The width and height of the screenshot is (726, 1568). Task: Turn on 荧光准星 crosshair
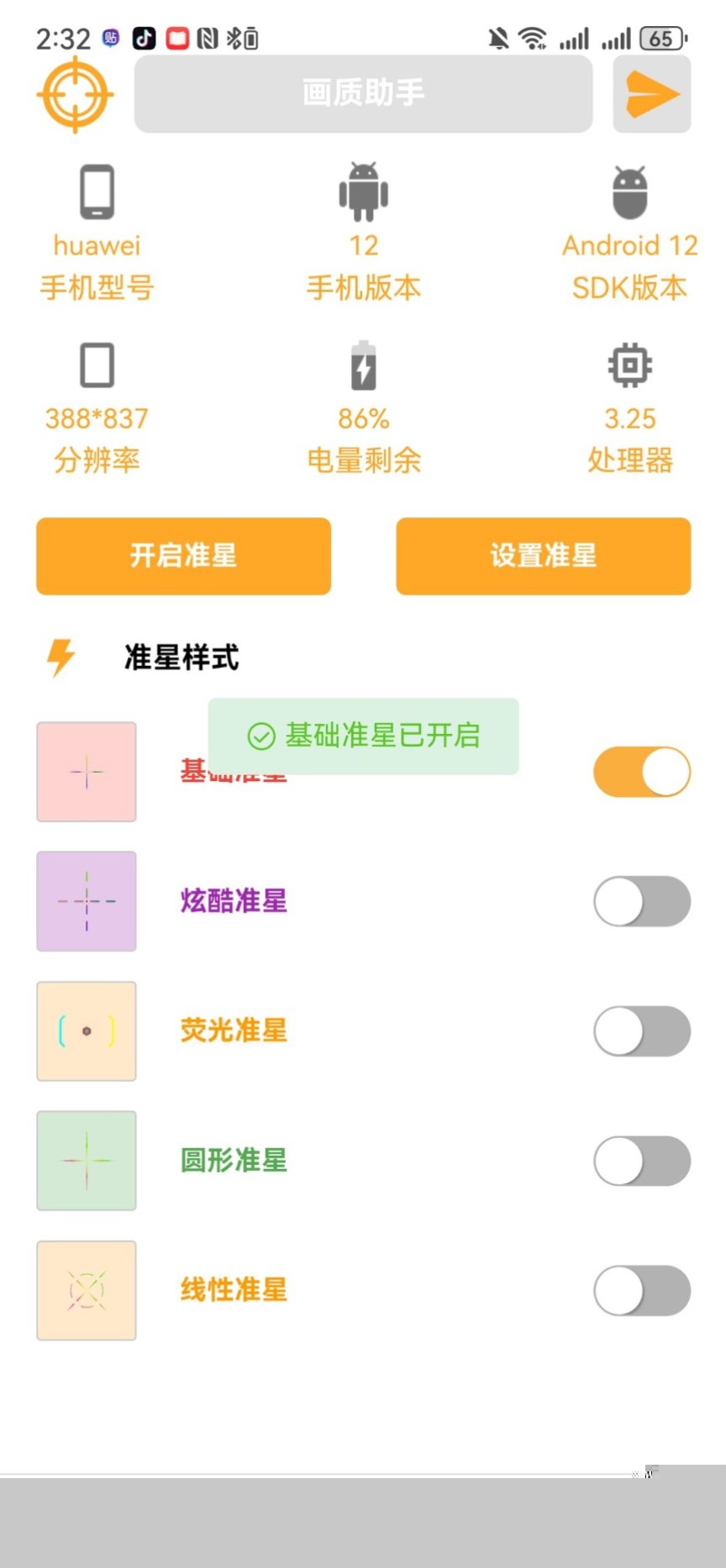(x=642, y=1031)
